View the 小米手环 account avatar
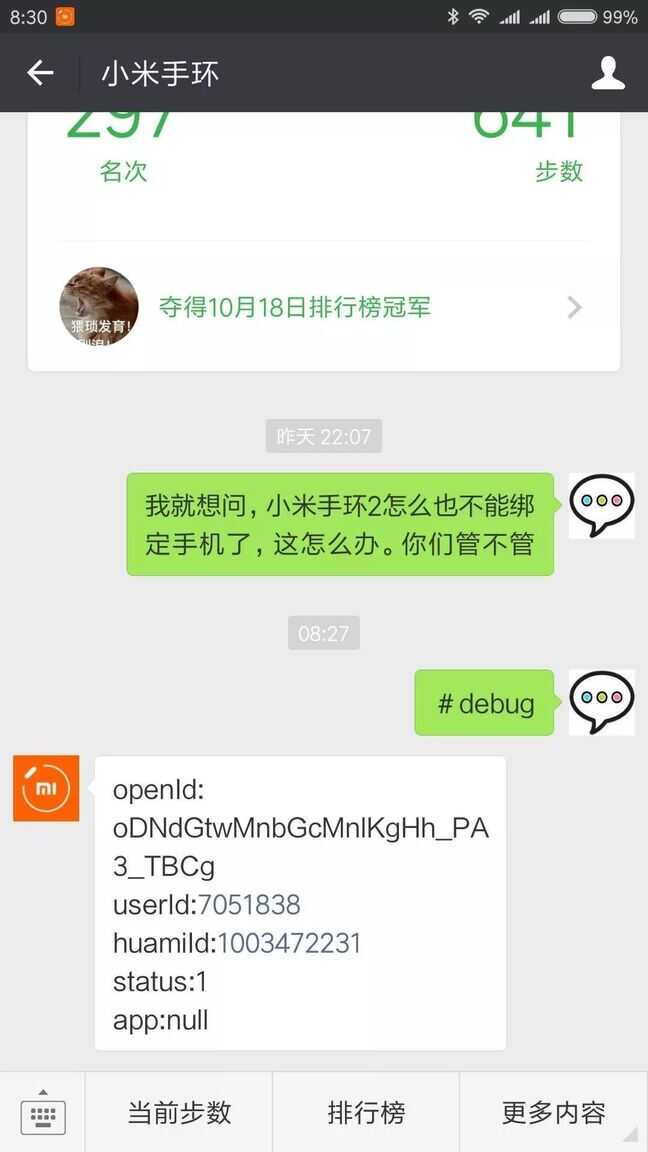 point(46,789)
